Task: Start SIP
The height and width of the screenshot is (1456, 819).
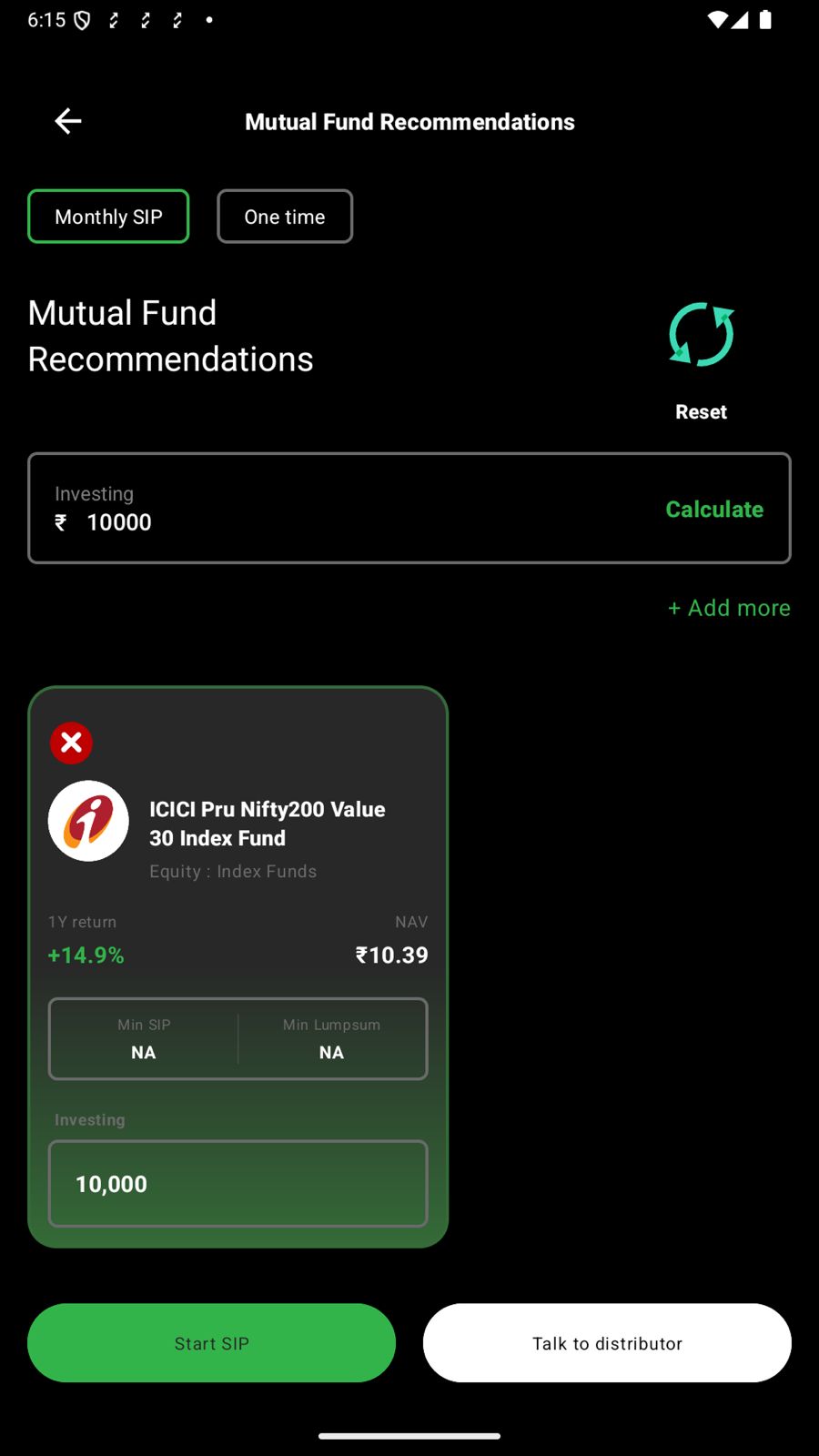Action: tap(211, 1343)
